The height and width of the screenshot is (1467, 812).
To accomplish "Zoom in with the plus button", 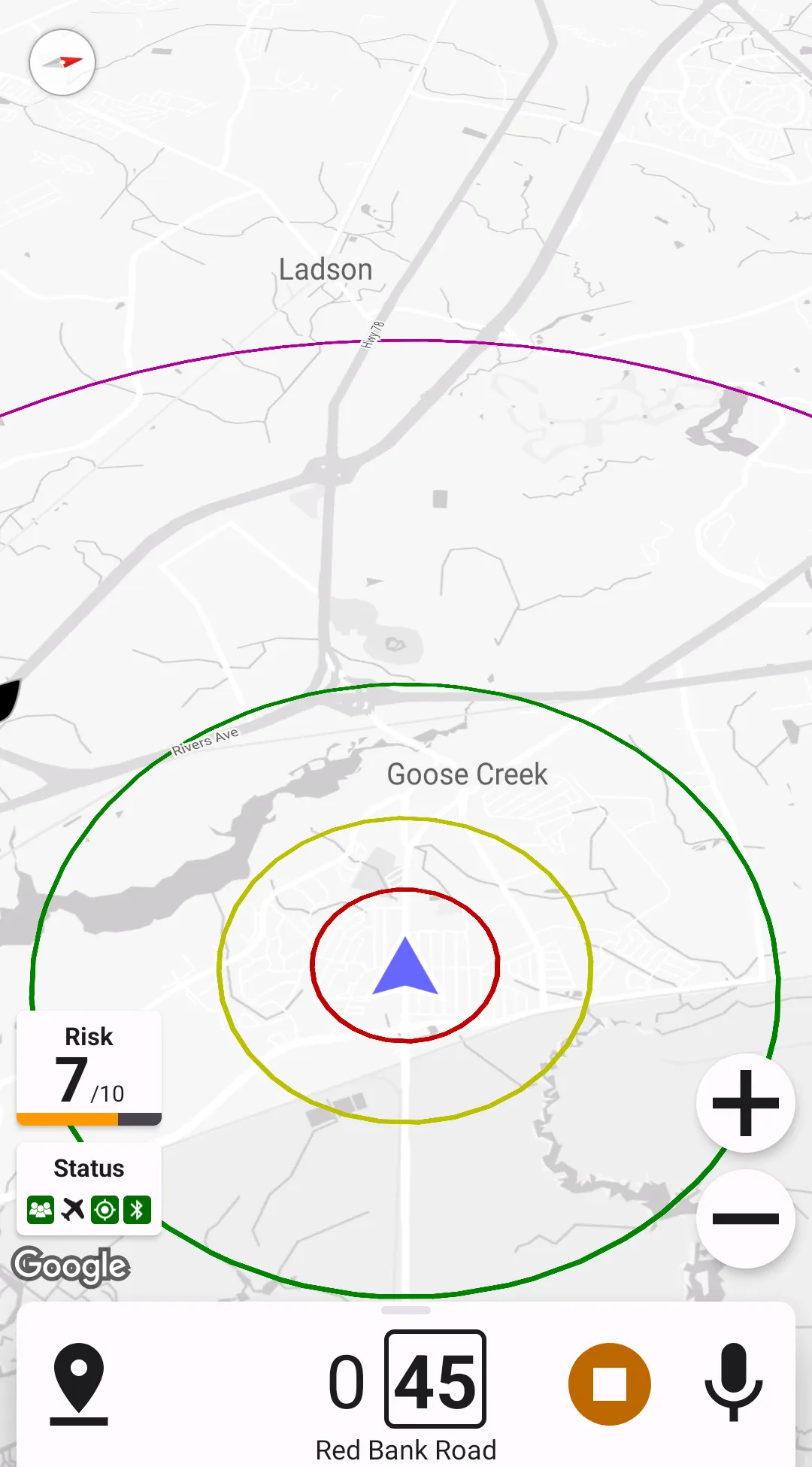I will click(745, 1103).
